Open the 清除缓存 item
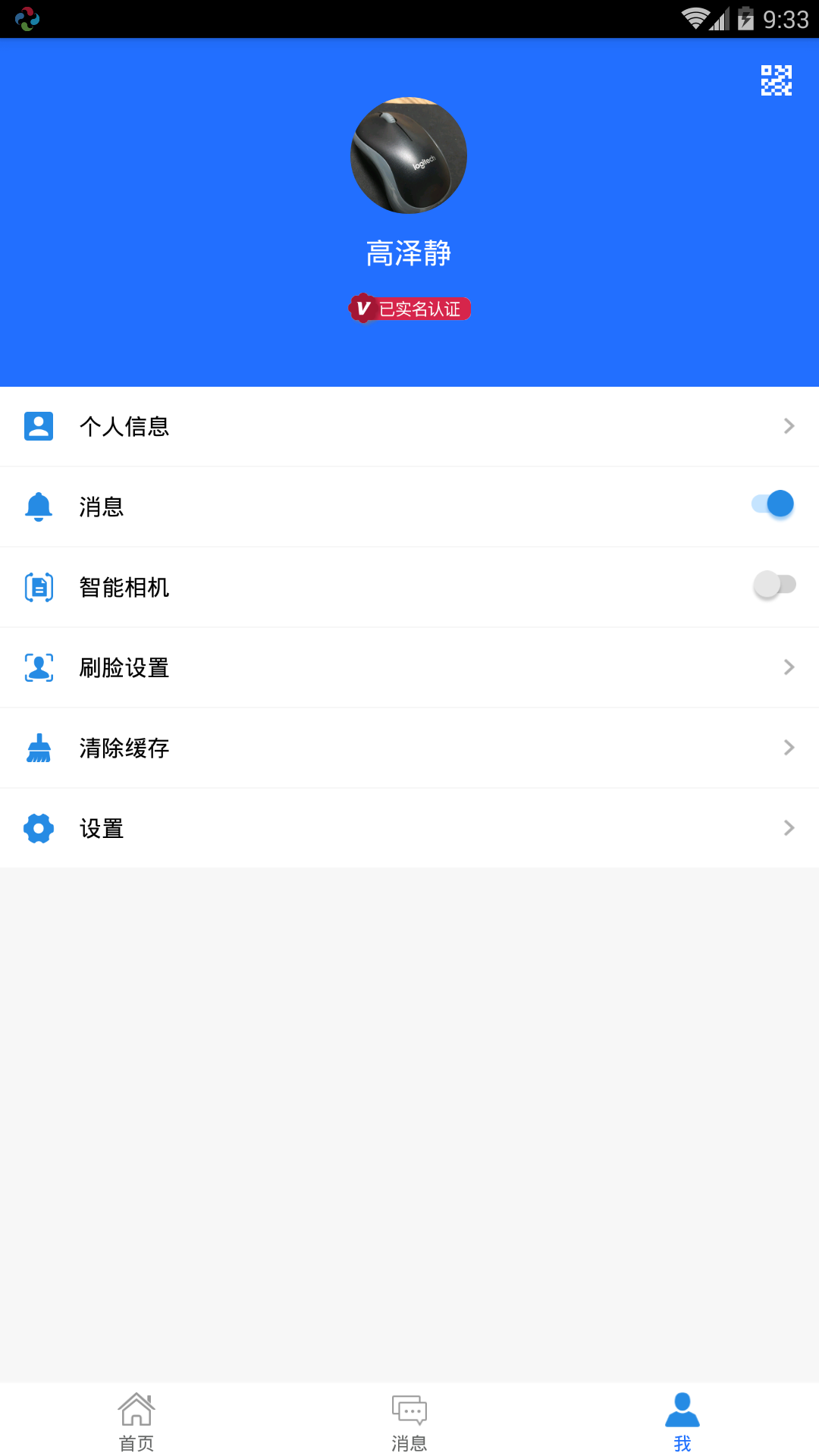 tap(409, 748)
